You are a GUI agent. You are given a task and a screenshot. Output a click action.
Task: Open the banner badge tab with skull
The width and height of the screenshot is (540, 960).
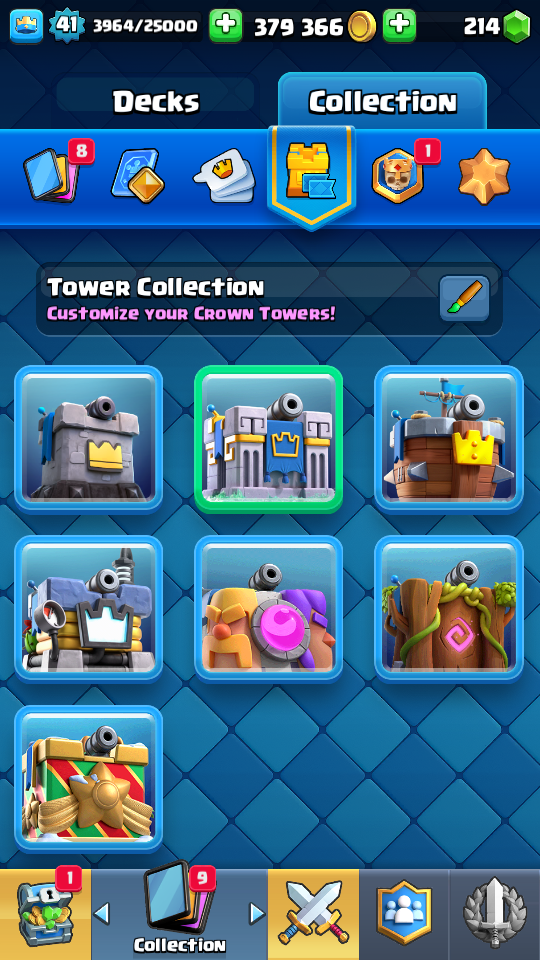(x=398, y=176)
